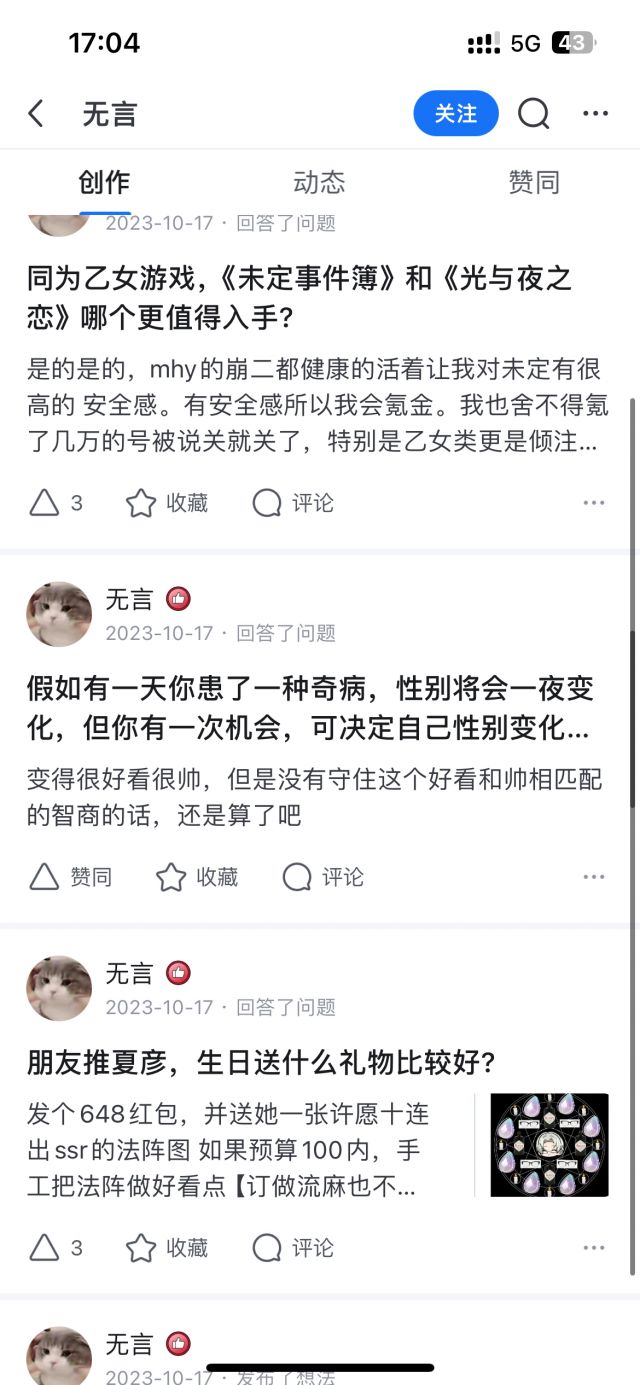Open the answer about 朋友推夏彦 birthday gift

[262, 1062]
